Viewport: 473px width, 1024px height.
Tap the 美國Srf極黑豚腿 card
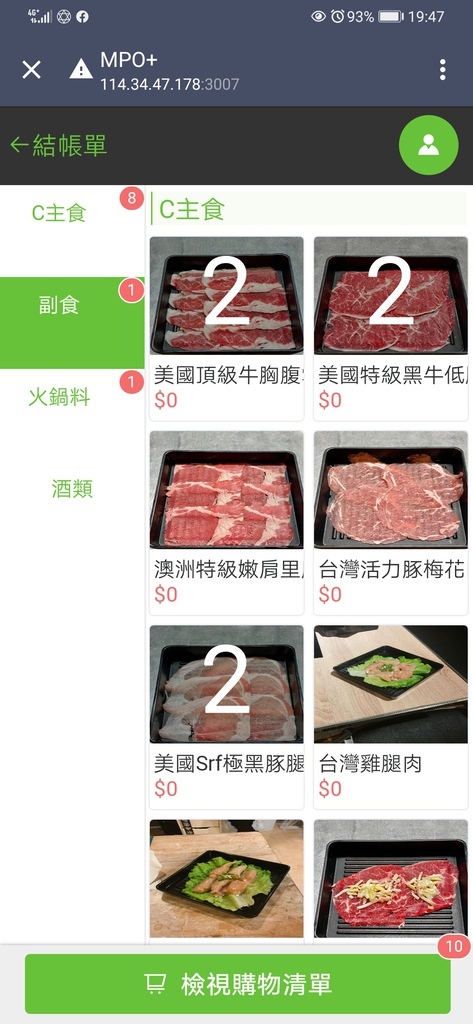[x=227, y=717]
